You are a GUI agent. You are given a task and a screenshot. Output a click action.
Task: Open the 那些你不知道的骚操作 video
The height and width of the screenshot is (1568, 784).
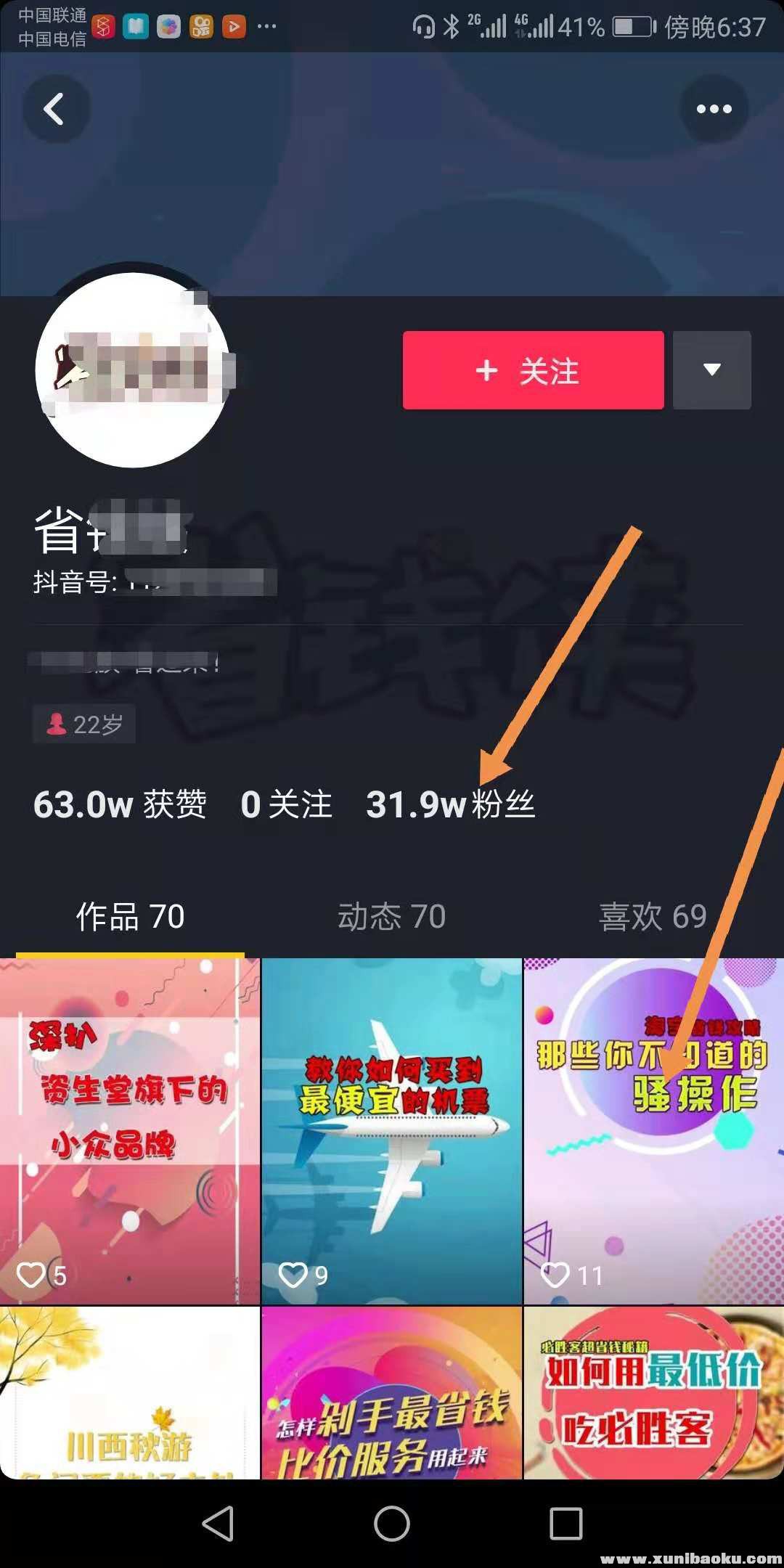pyautogui.click(x=653, y=1130)
